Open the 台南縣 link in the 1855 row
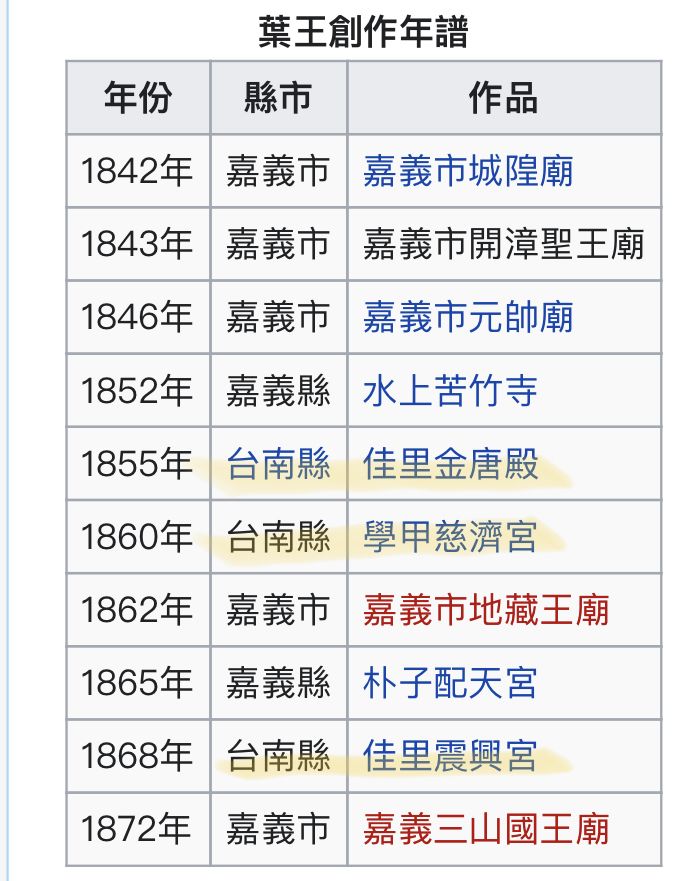Screen dimensions: 698x881 [277, 464]
